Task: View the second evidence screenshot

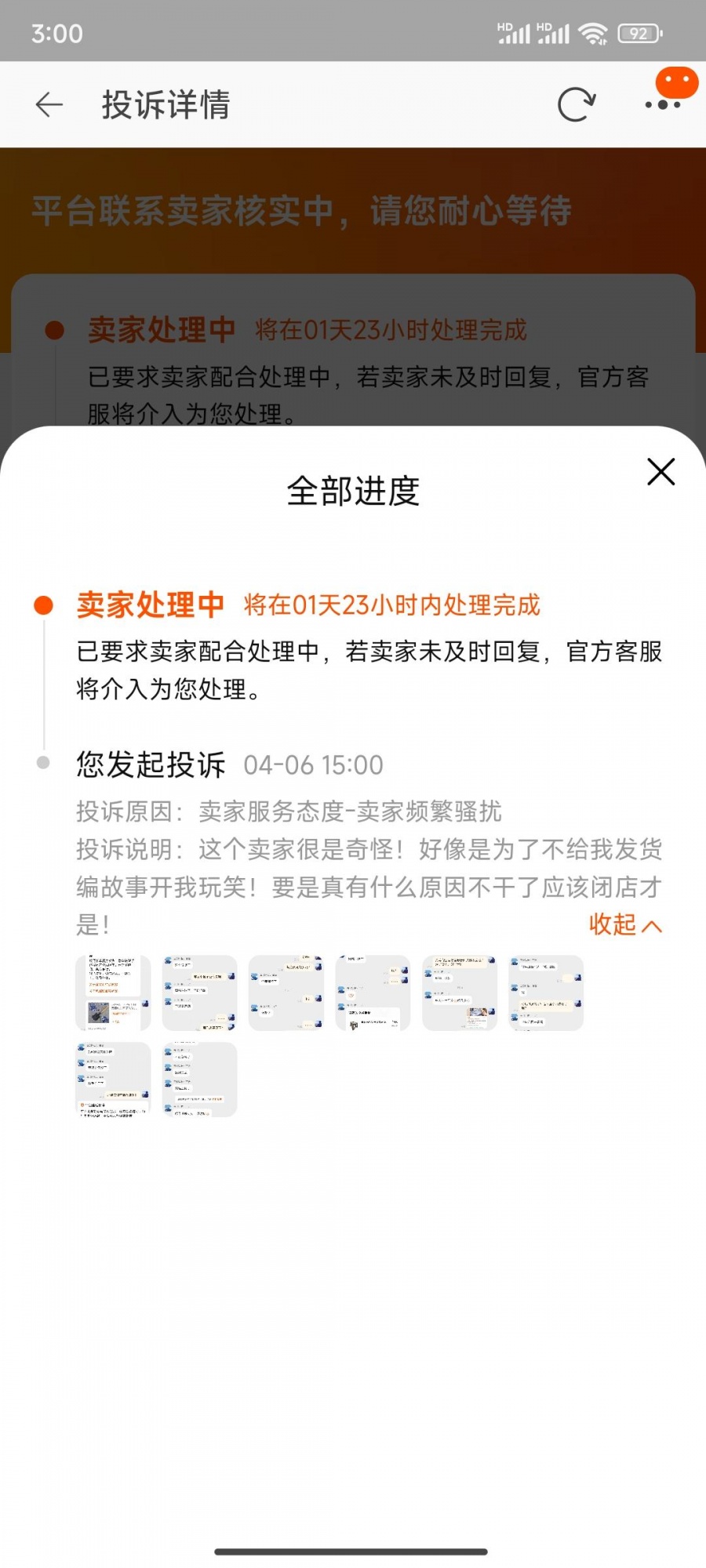Action: point(199,993)
